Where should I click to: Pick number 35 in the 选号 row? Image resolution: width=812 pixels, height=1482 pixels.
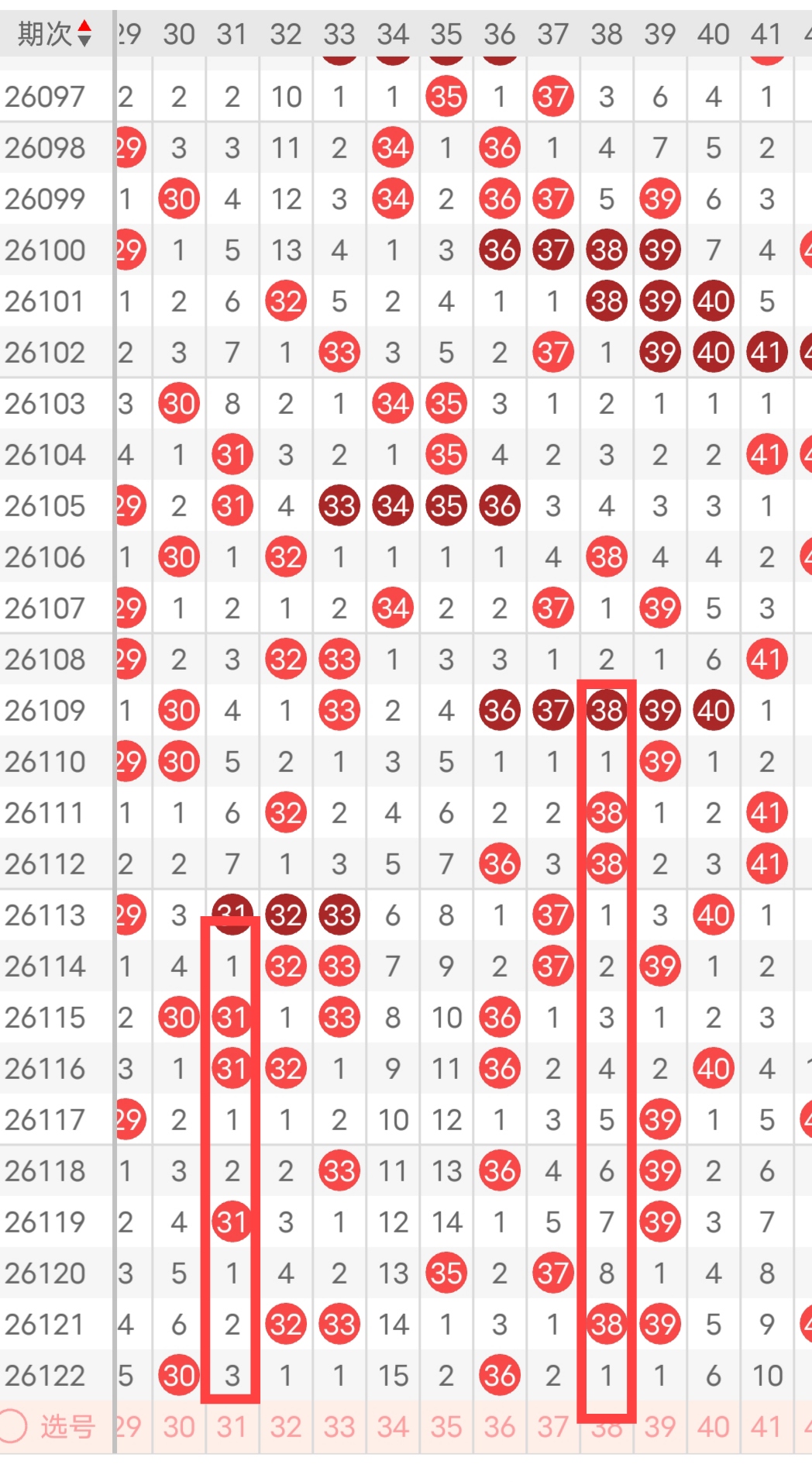pyautogui.click(x=446, y=1427)
